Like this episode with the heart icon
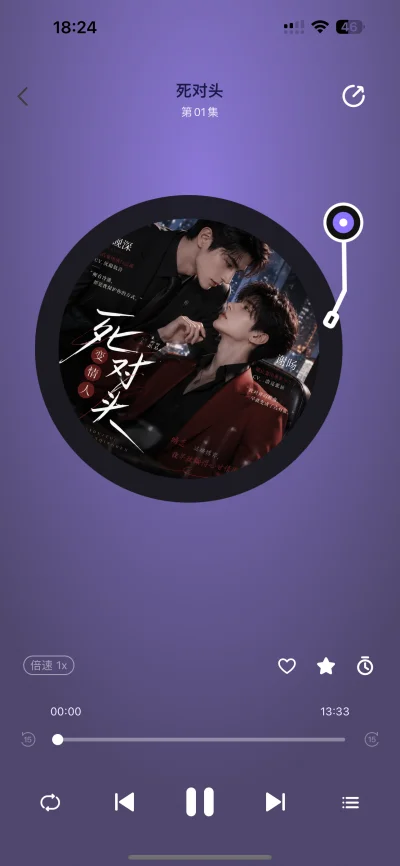This screenshot has width=400, height=866. [x=287, y=666]
